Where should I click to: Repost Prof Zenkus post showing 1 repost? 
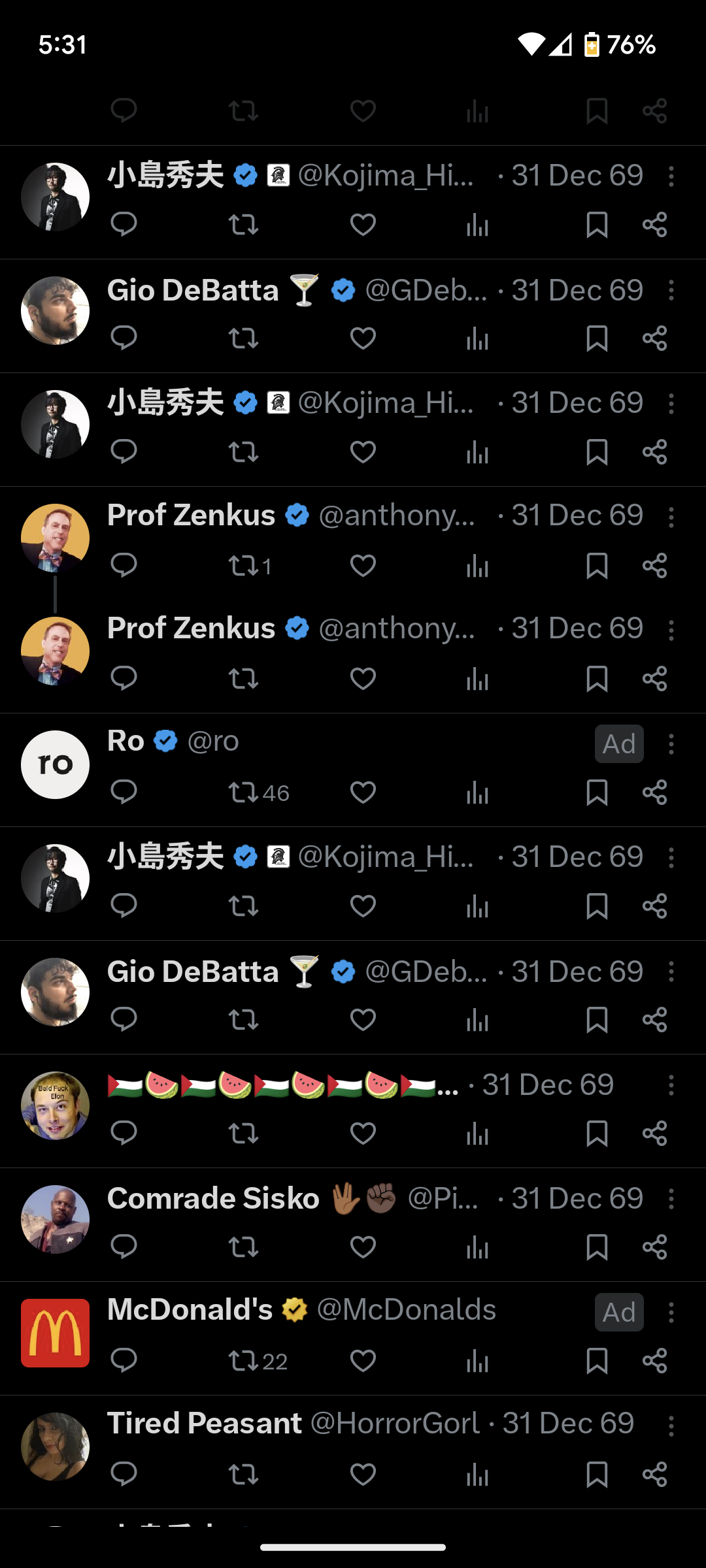pyautogui.click(x=244, y=566)
